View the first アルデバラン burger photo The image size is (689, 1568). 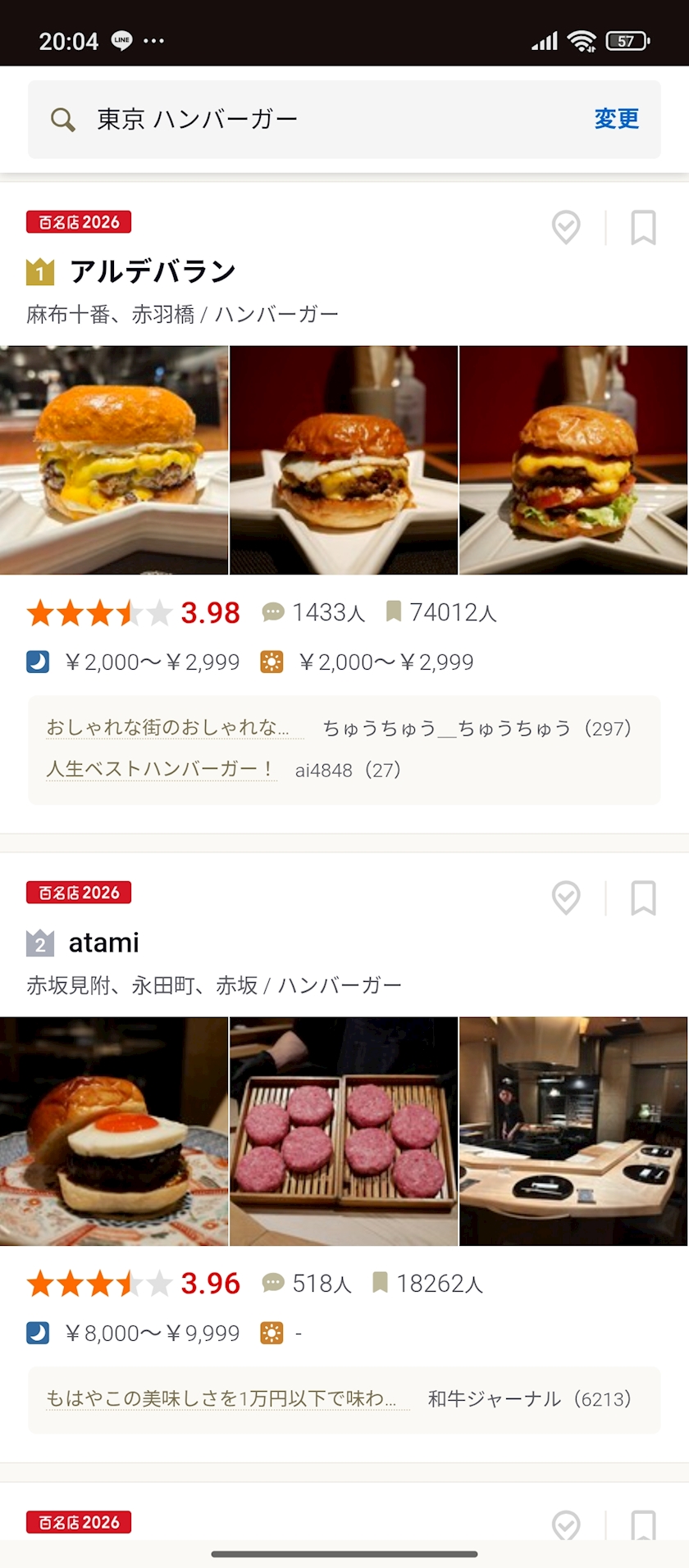tap(114, 460)
